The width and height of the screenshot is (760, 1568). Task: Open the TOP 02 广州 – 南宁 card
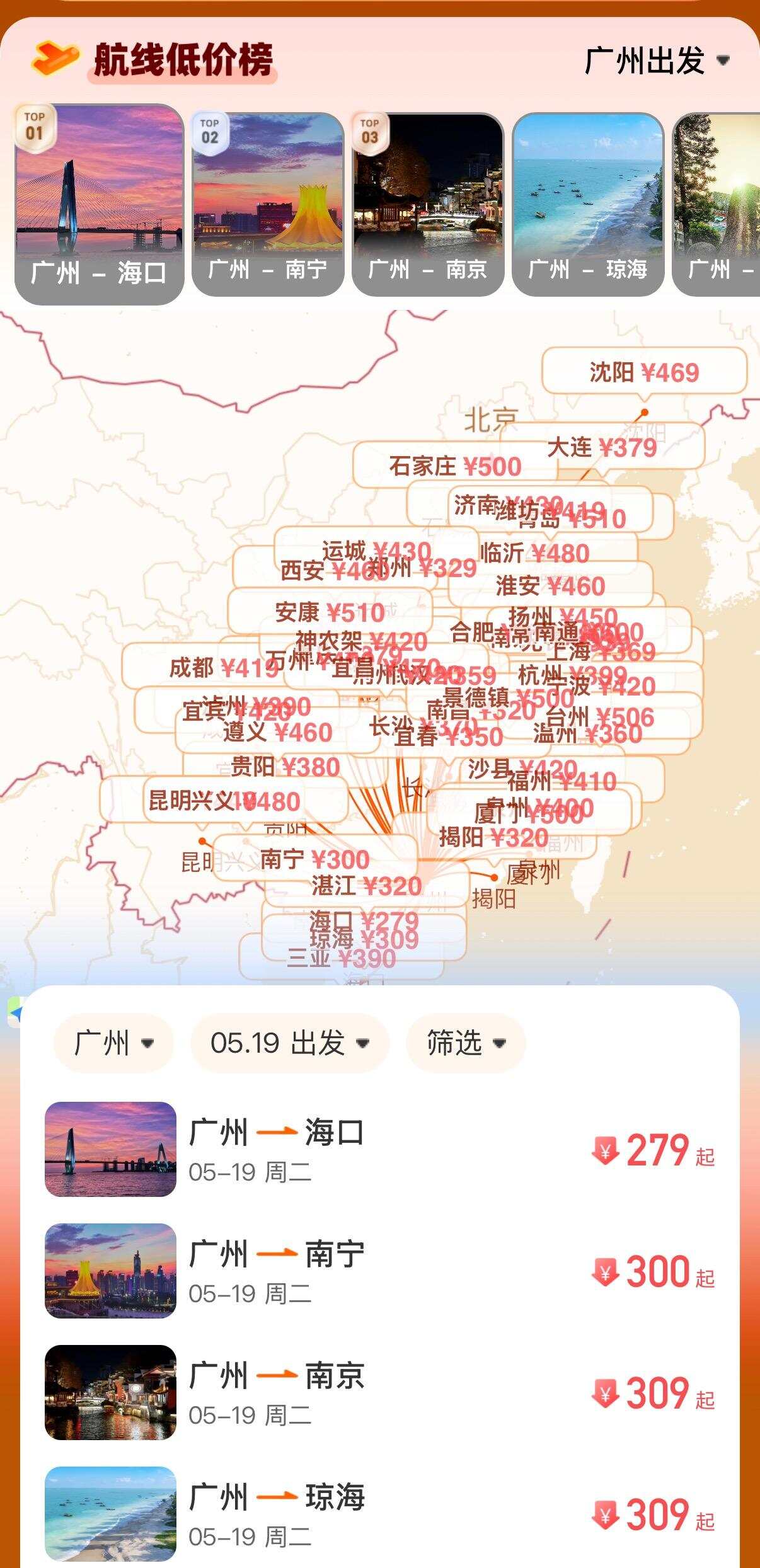[268, 204]
